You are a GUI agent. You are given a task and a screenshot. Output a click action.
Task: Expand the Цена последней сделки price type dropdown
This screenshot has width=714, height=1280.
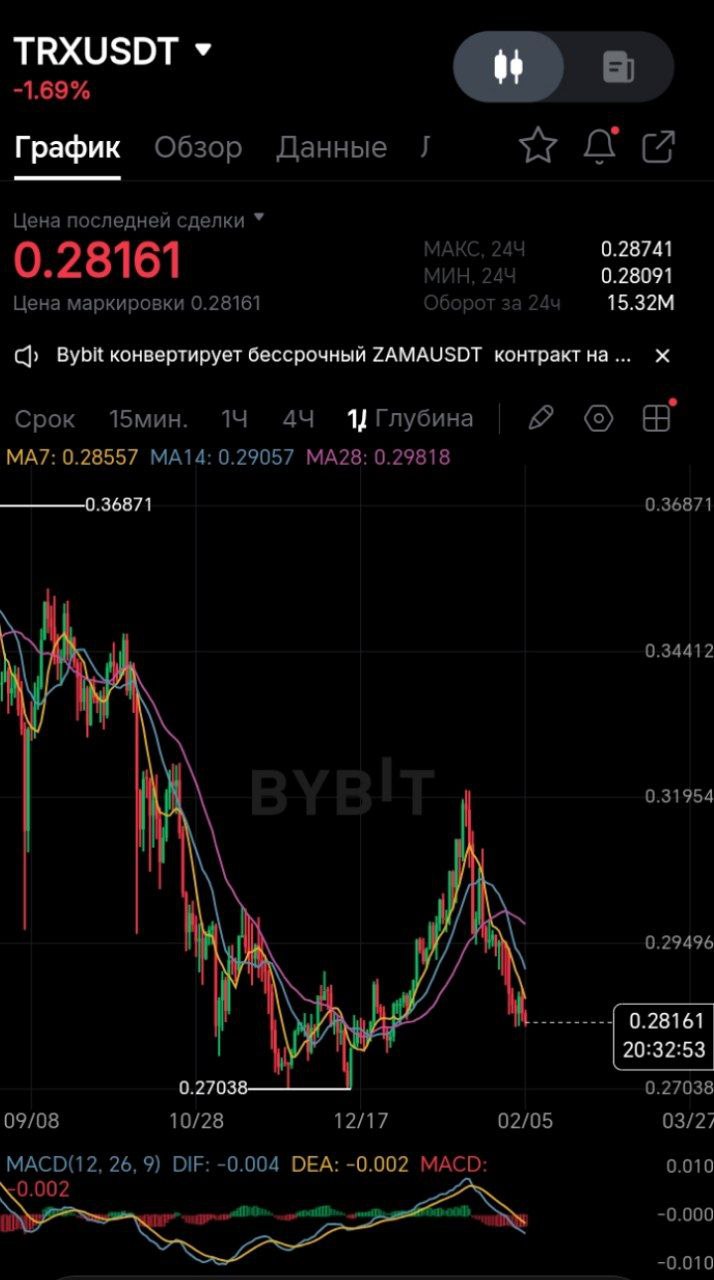259,217
